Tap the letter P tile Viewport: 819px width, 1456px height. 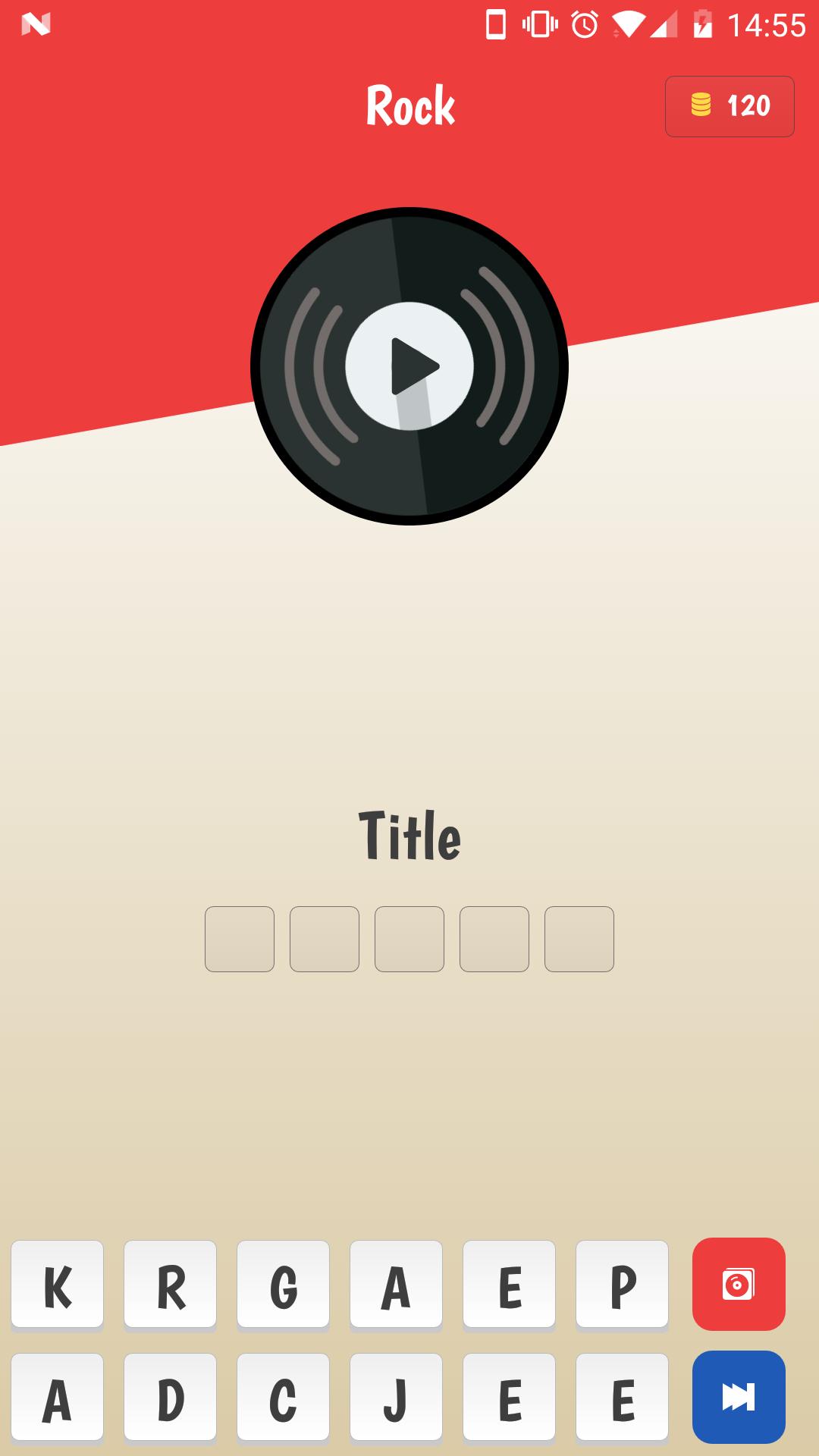coord(622,1285)
